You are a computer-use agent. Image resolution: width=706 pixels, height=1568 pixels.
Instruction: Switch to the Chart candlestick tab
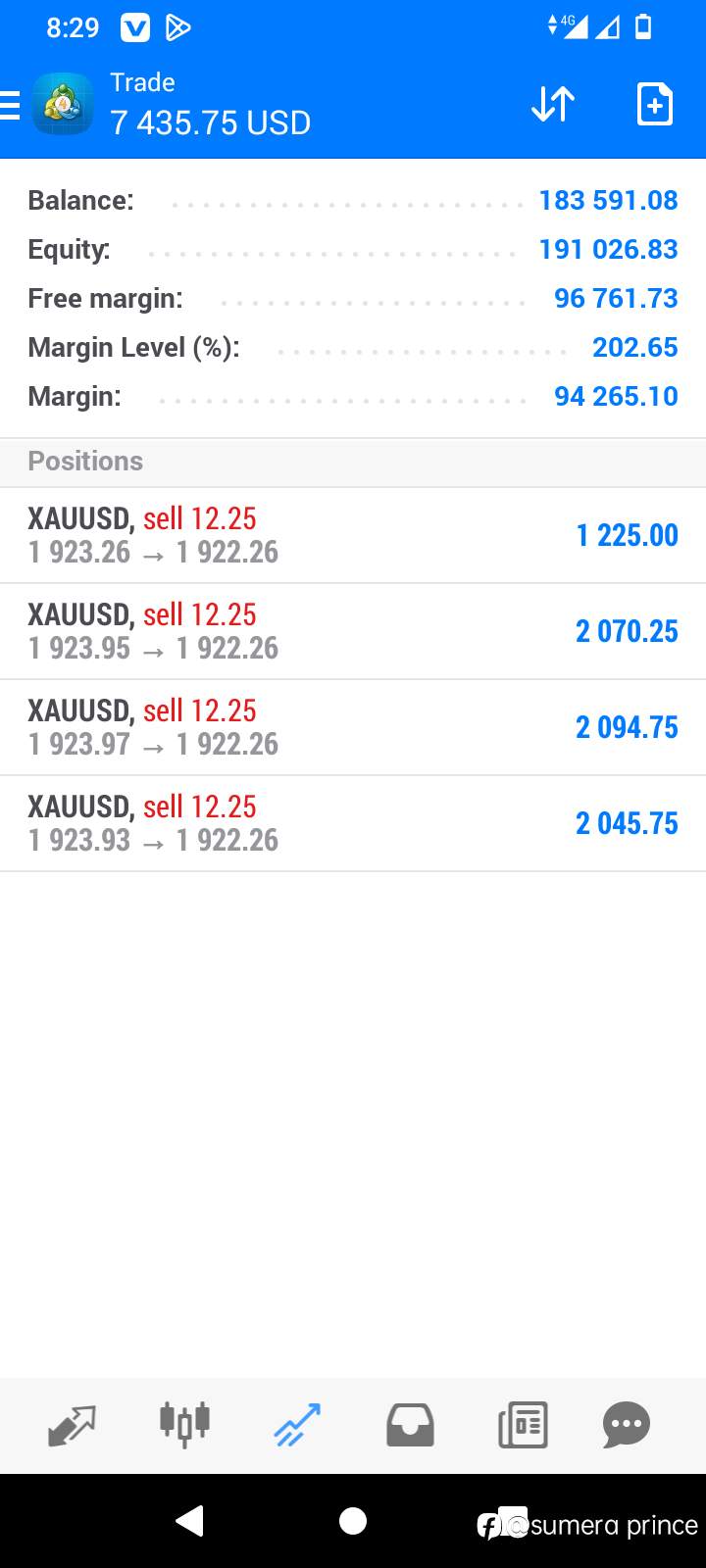(184, 1424)
